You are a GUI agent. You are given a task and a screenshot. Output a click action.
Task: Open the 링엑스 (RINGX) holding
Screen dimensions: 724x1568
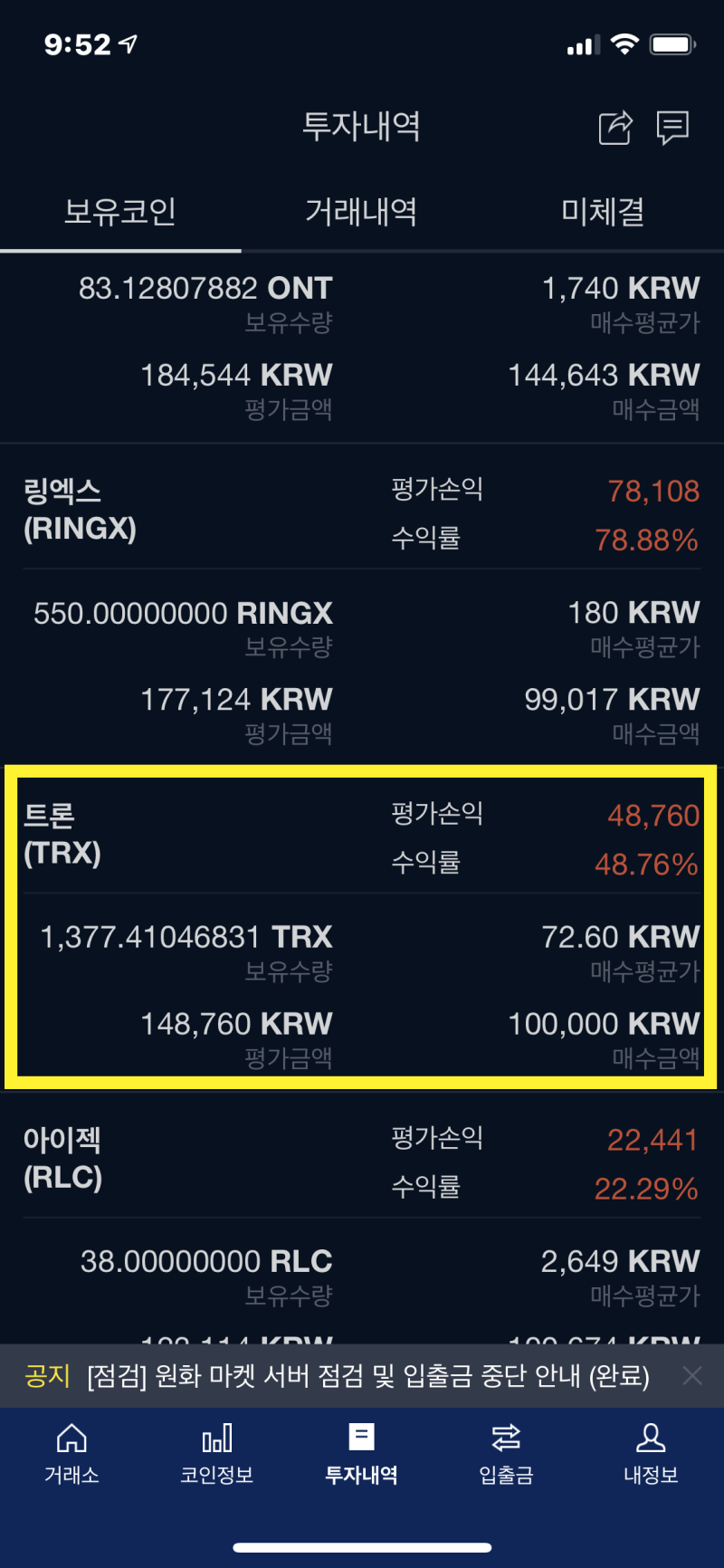click(x=80, y=510)
